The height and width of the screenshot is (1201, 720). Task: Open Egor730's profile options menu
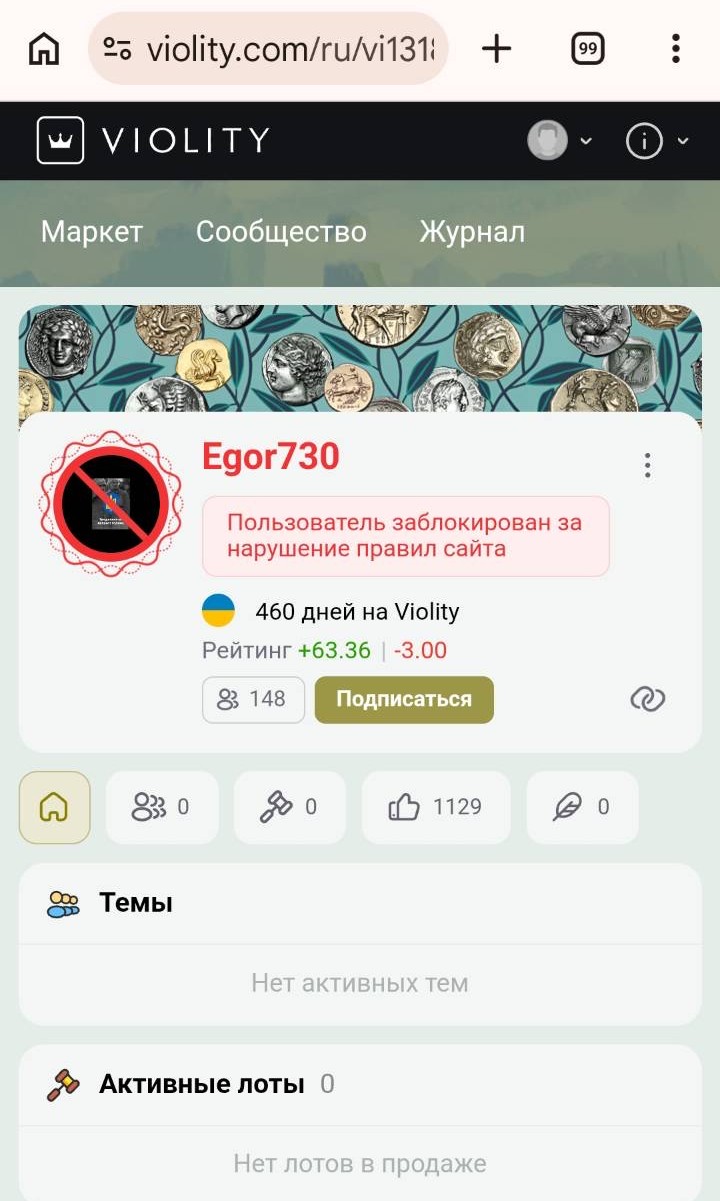pos(648,465)
